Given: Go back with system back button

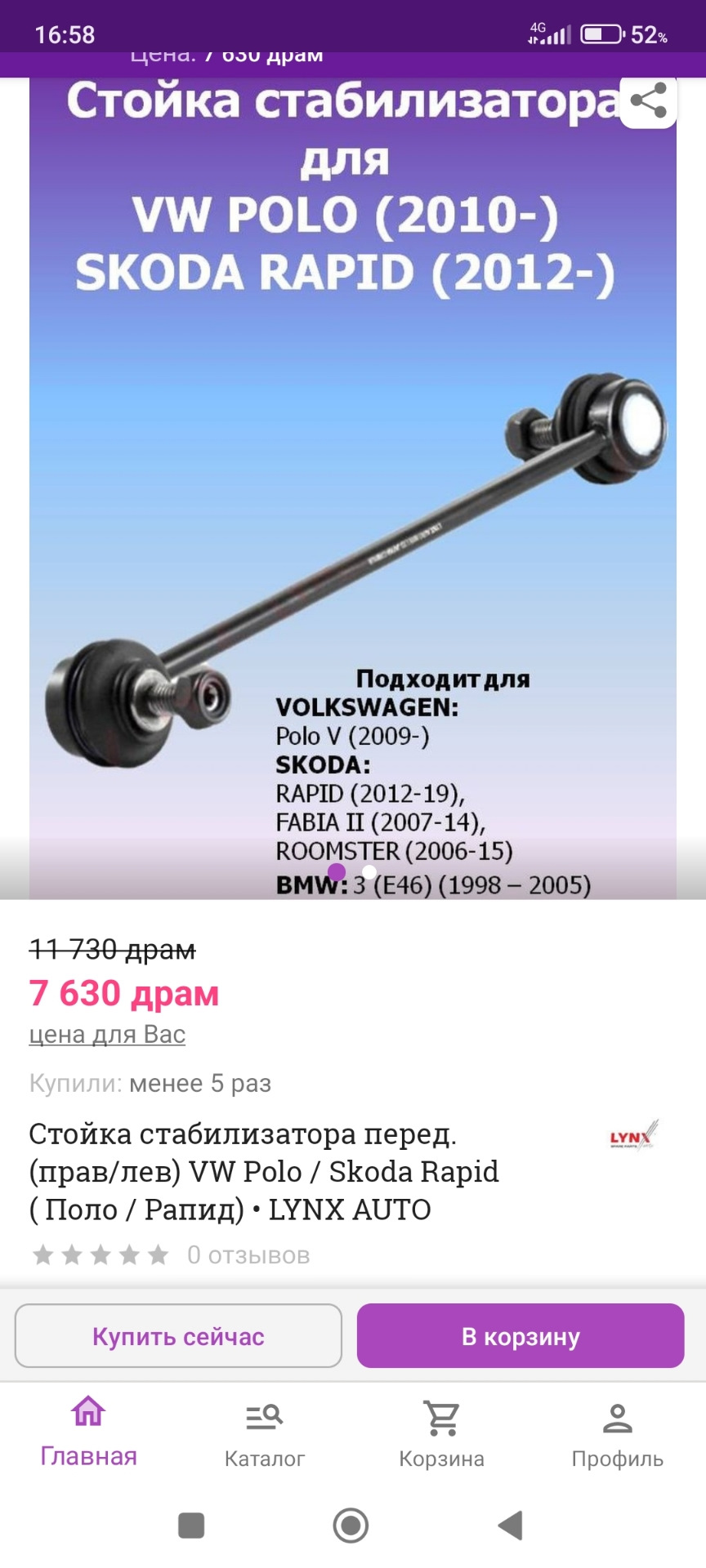Looking at the screenshot, I should [511, 1525].
